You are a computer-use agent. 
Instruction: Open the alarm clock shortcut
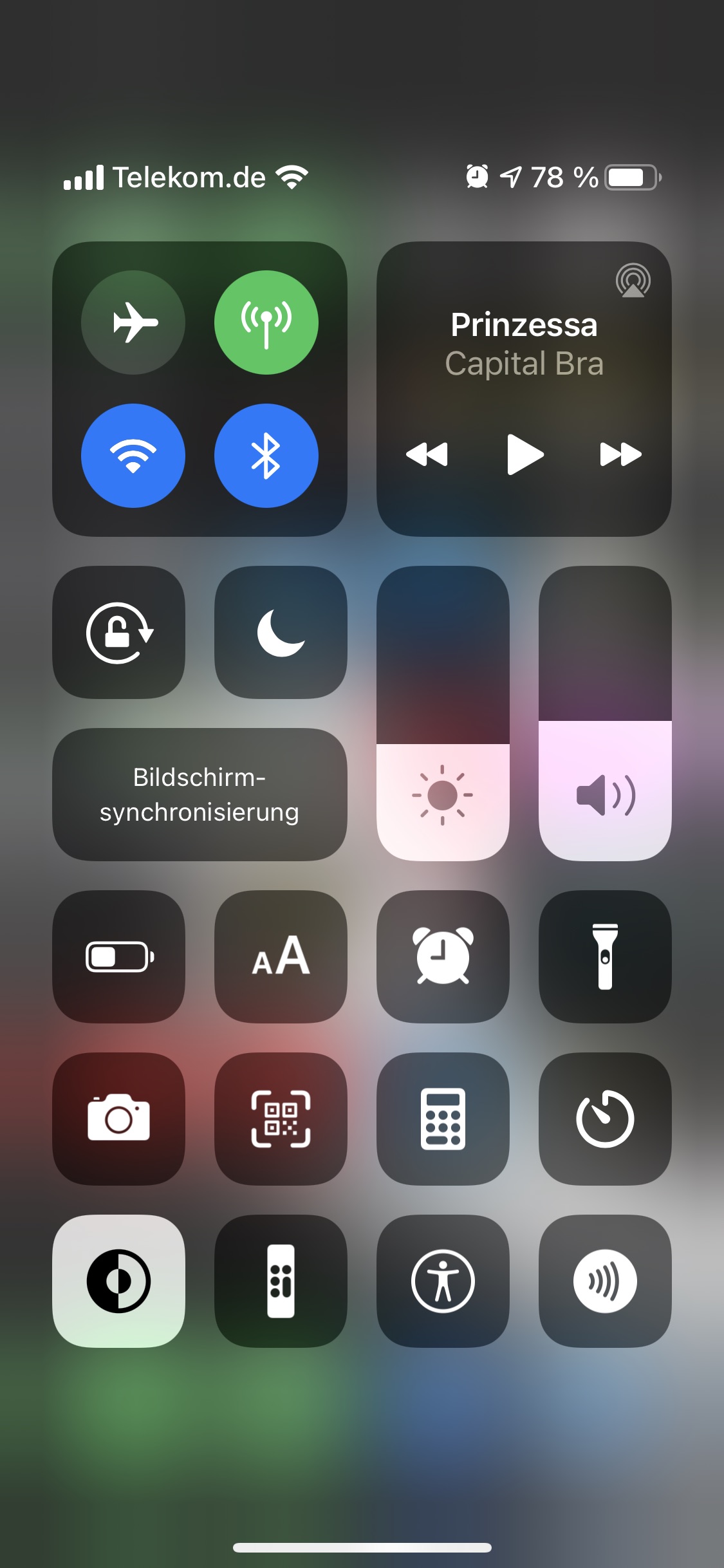[x=443, y=957]
